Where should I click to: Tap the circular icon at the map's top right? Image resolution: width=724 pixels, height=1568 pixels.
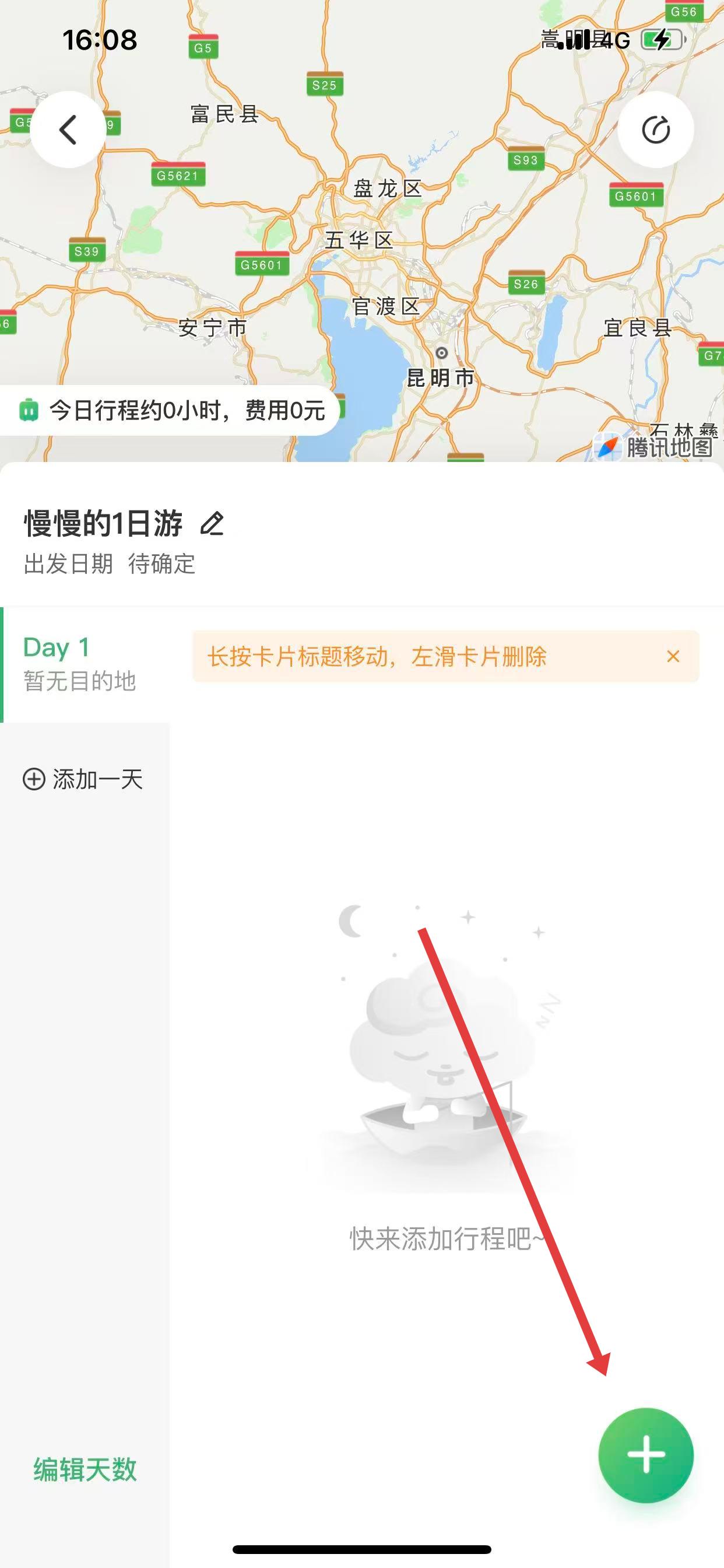click(x=655, y=129)
